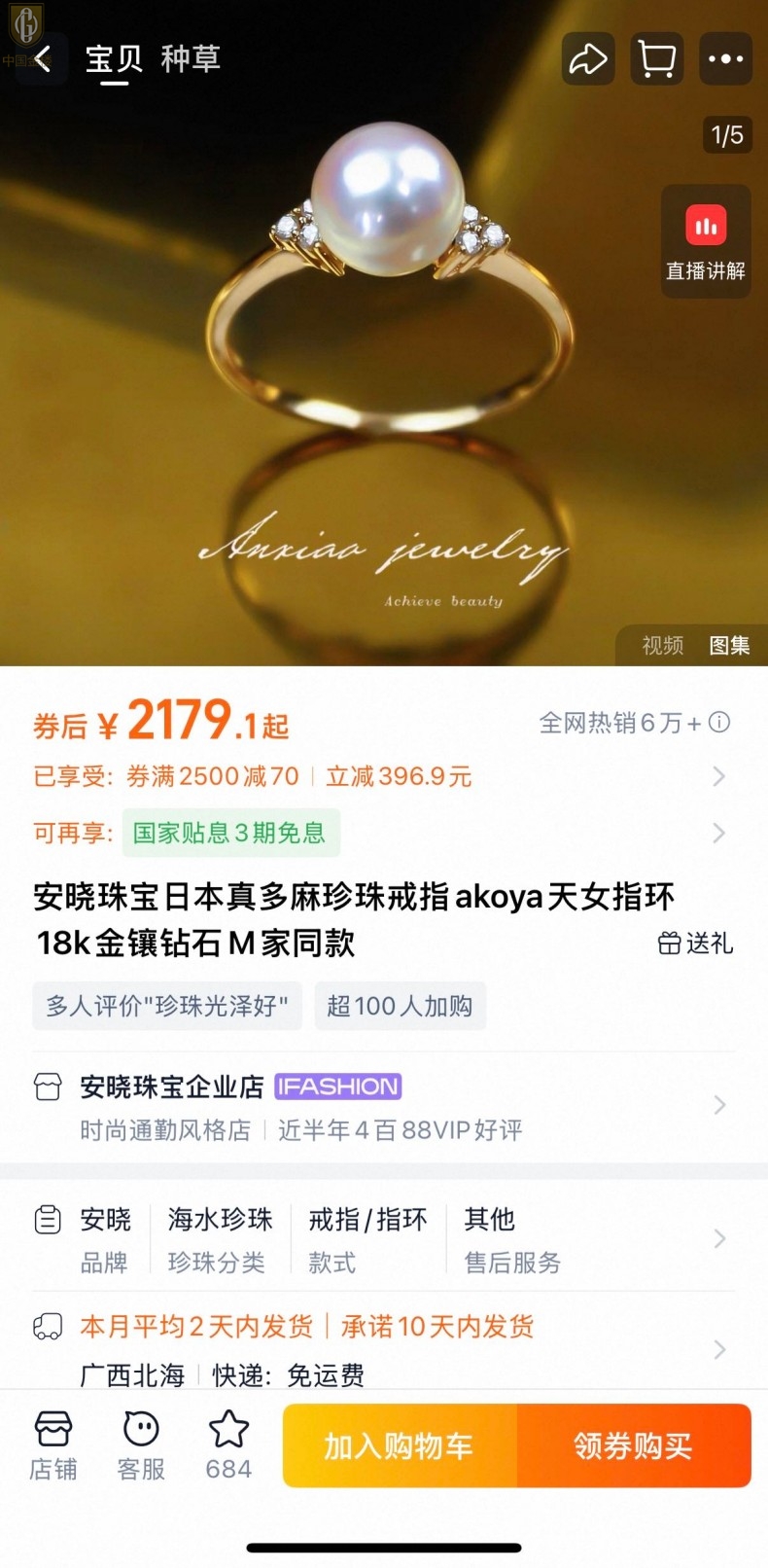Screen dimensions: 768x1568
Task: Favorite this item with the star
Action: coord(228,1445)
